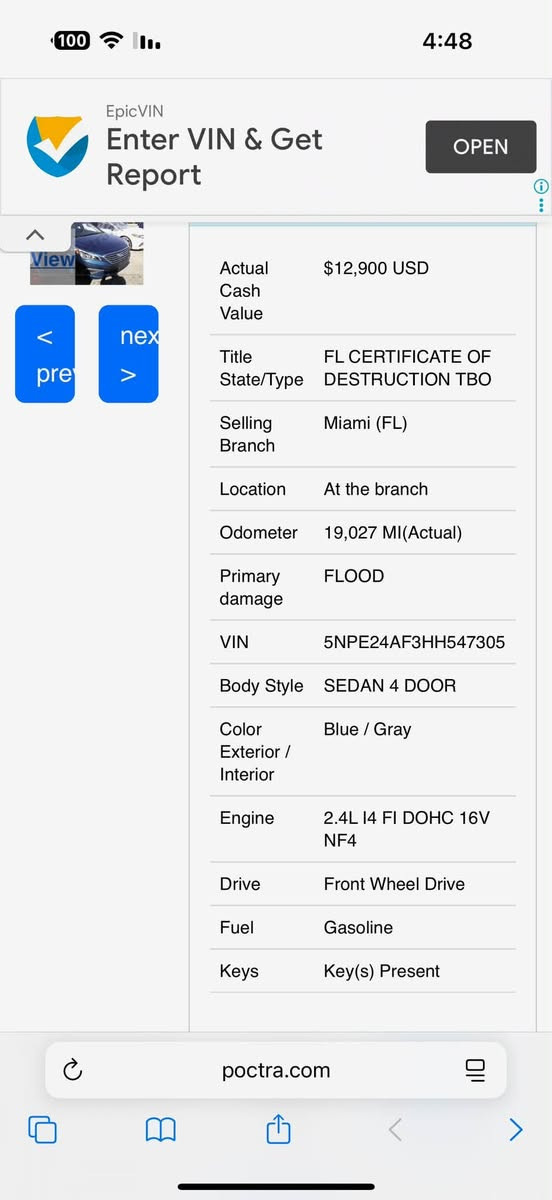Open the EpicVIN ad
552x1200 pixels.
[480, 147]
